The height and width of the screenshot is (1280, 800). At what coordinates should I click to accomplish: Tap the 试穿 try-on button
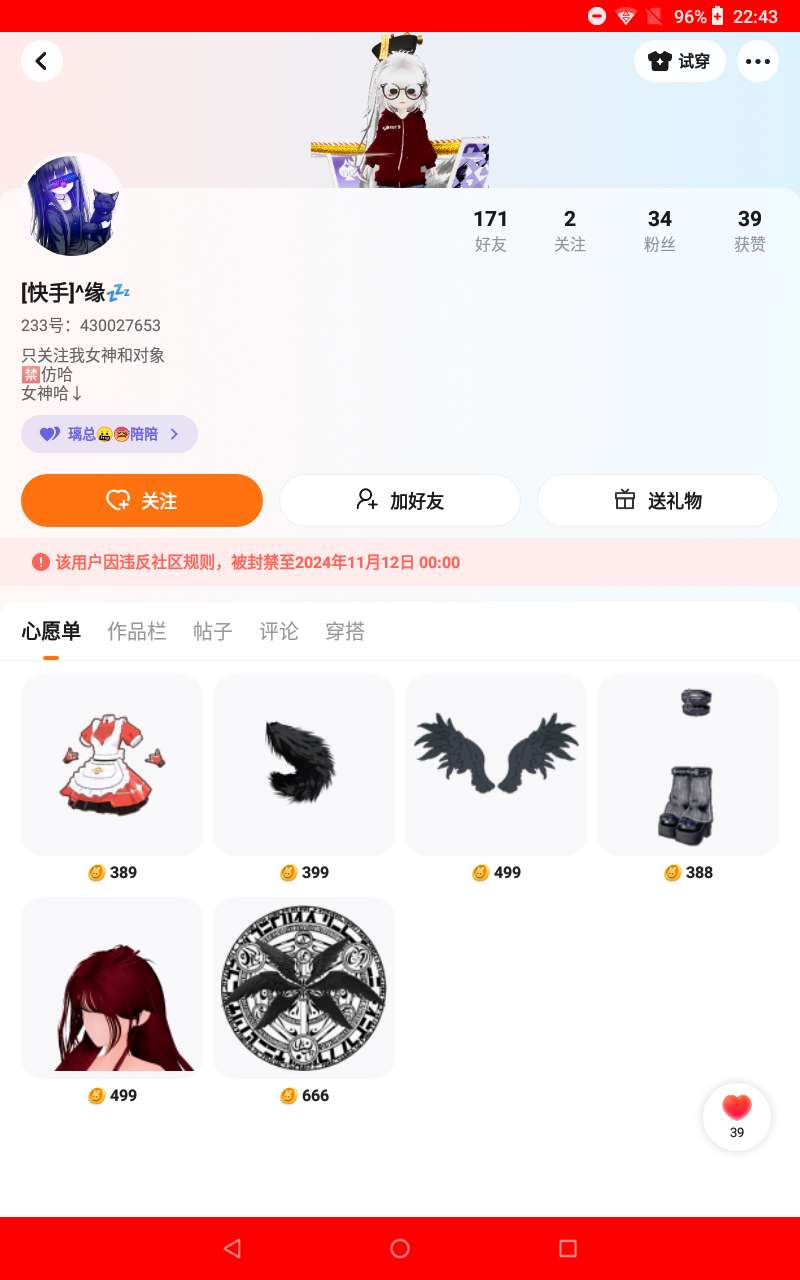pyautogui.click(x=680, y=61)
